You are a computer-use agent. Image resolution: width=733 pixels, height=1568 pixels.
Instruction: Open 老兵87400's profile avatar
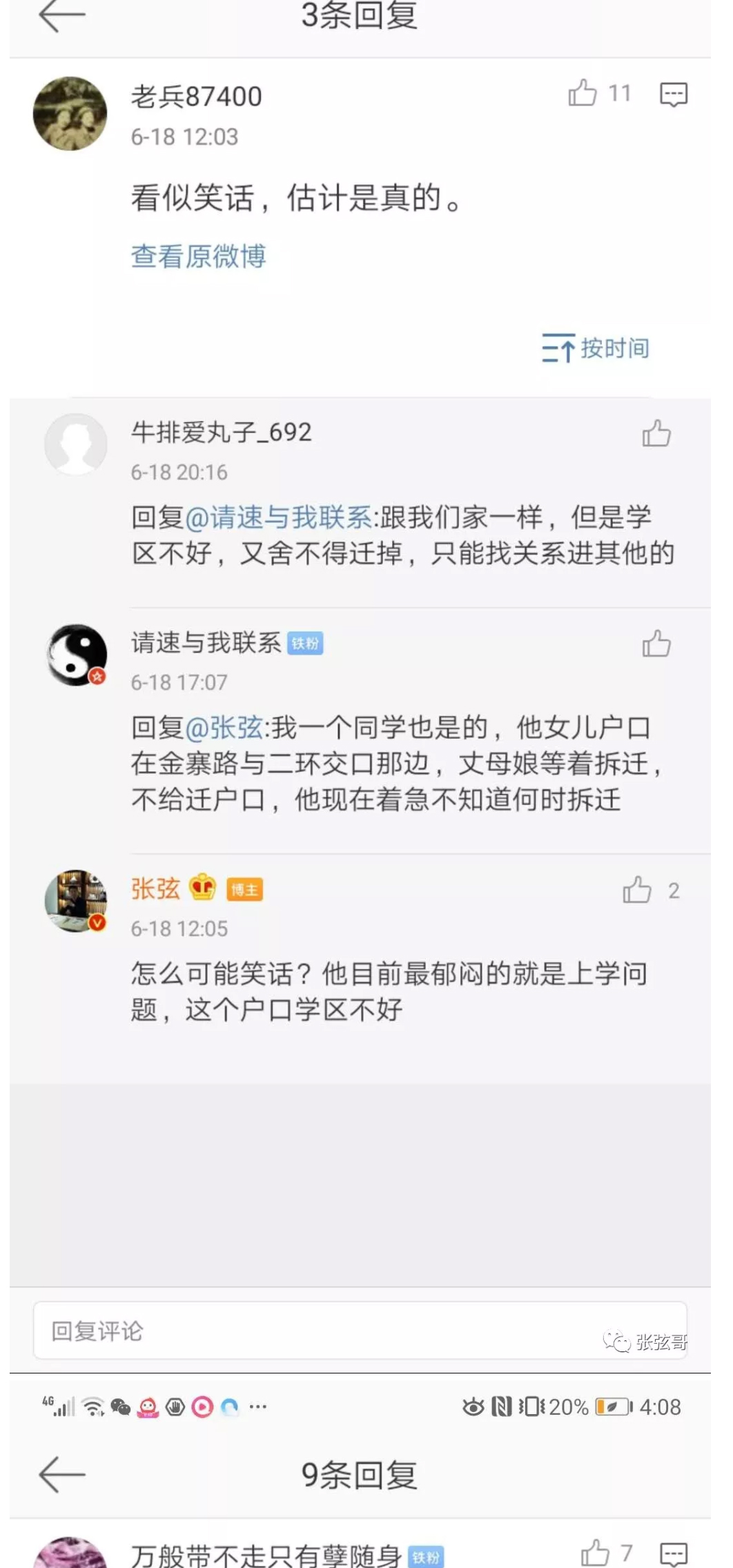(x=70, y=114)
